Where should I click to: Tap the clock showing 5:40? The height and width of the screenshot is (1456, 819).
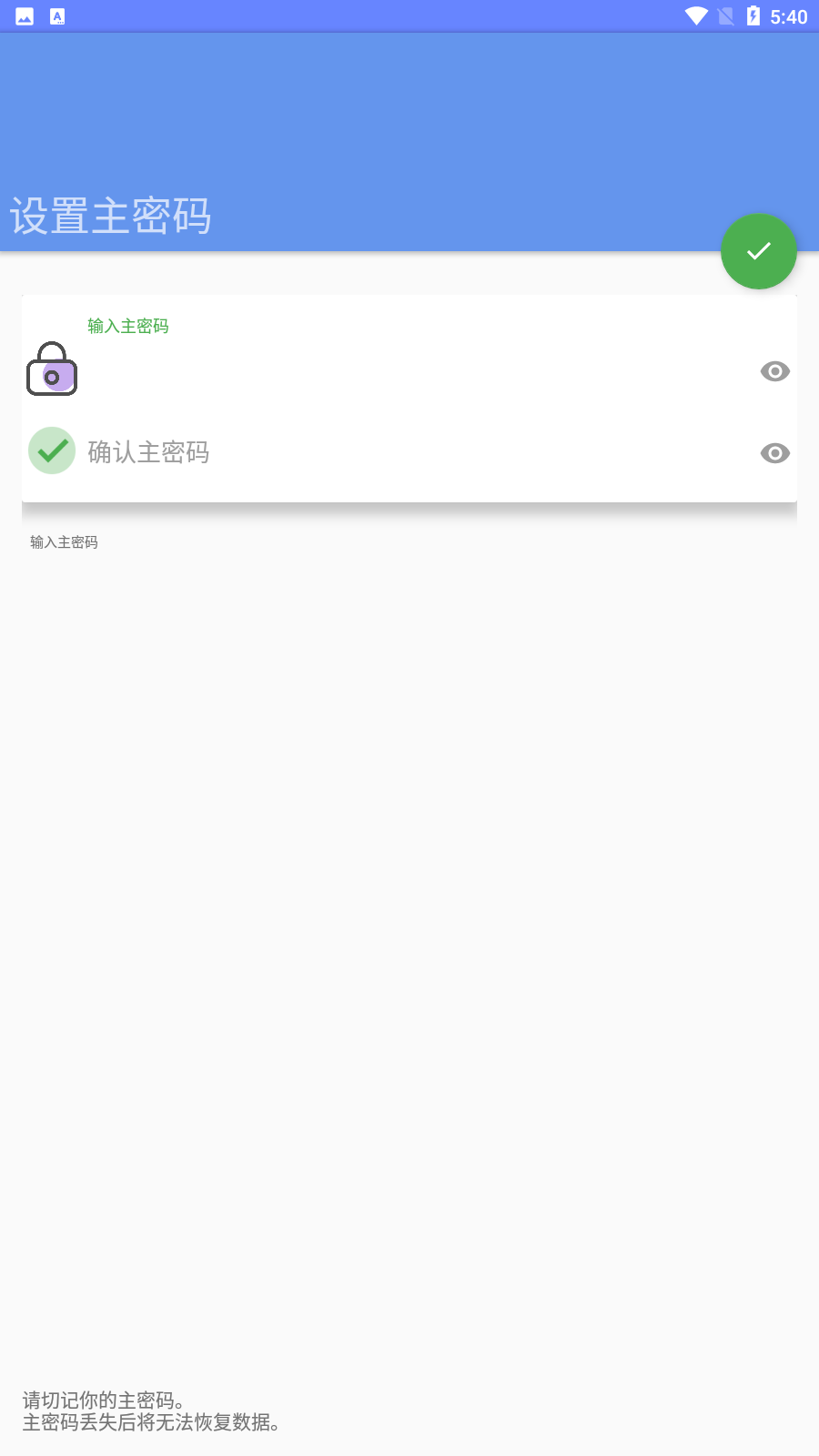pyautogui.click(x=788, y=15)
